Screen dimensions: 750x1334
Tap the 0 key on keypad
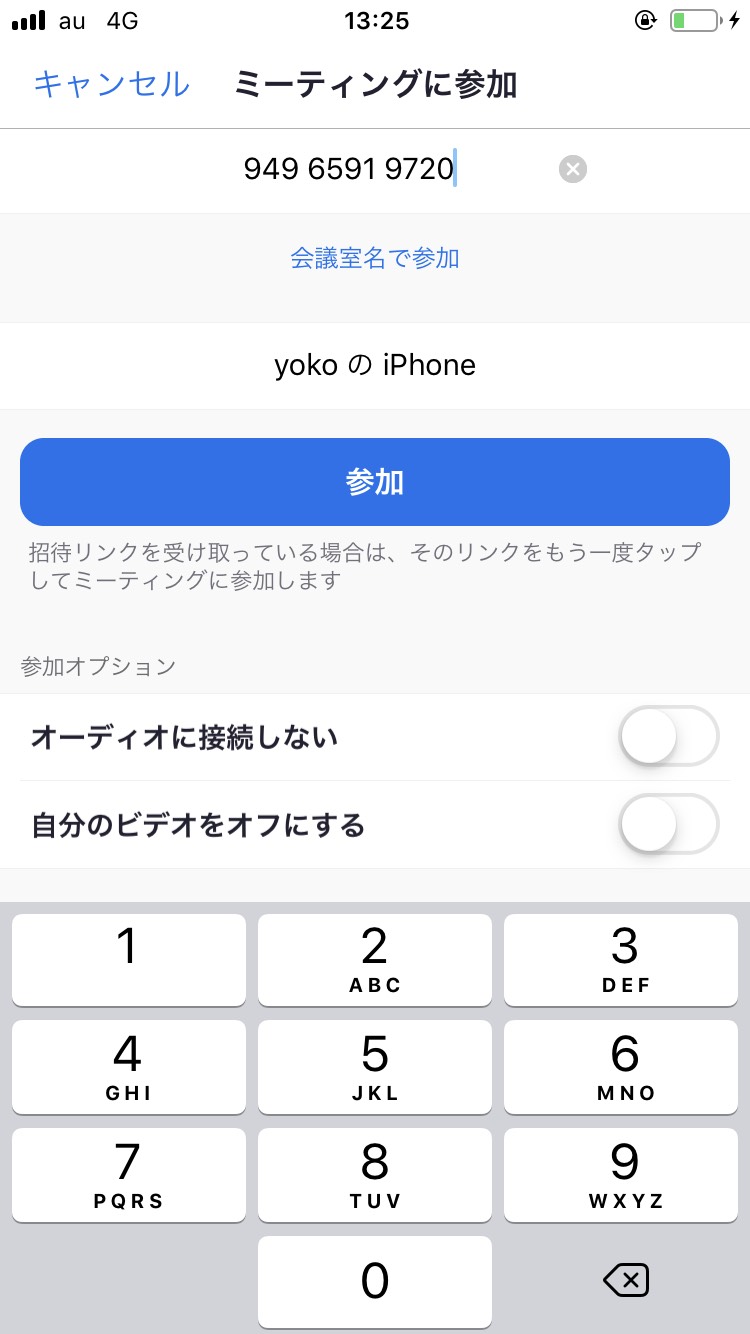[375, 1282]
